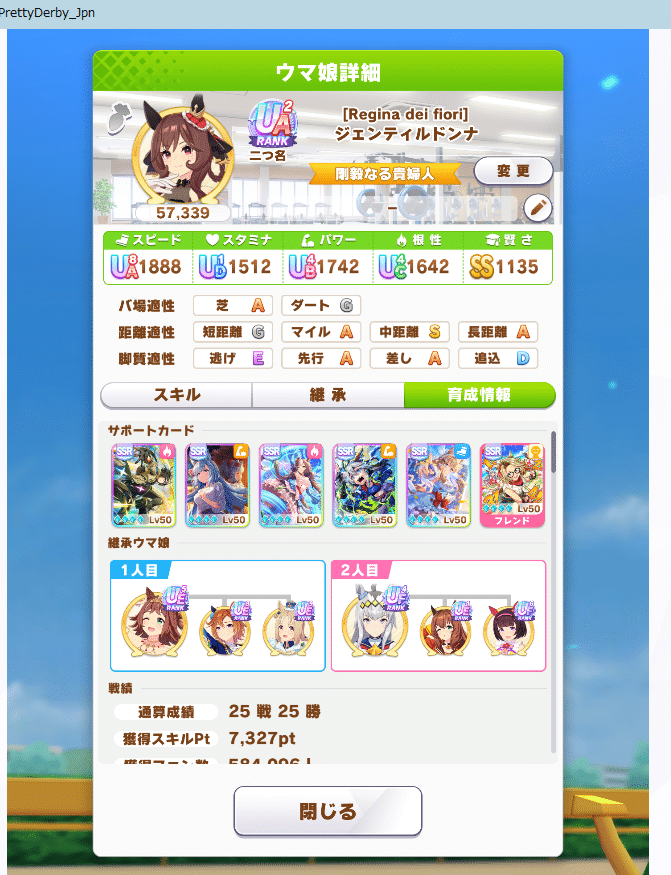This screenshot has width=671, height=875.
Task: Select the 育成情報 tab
Action: click(478, 395)
